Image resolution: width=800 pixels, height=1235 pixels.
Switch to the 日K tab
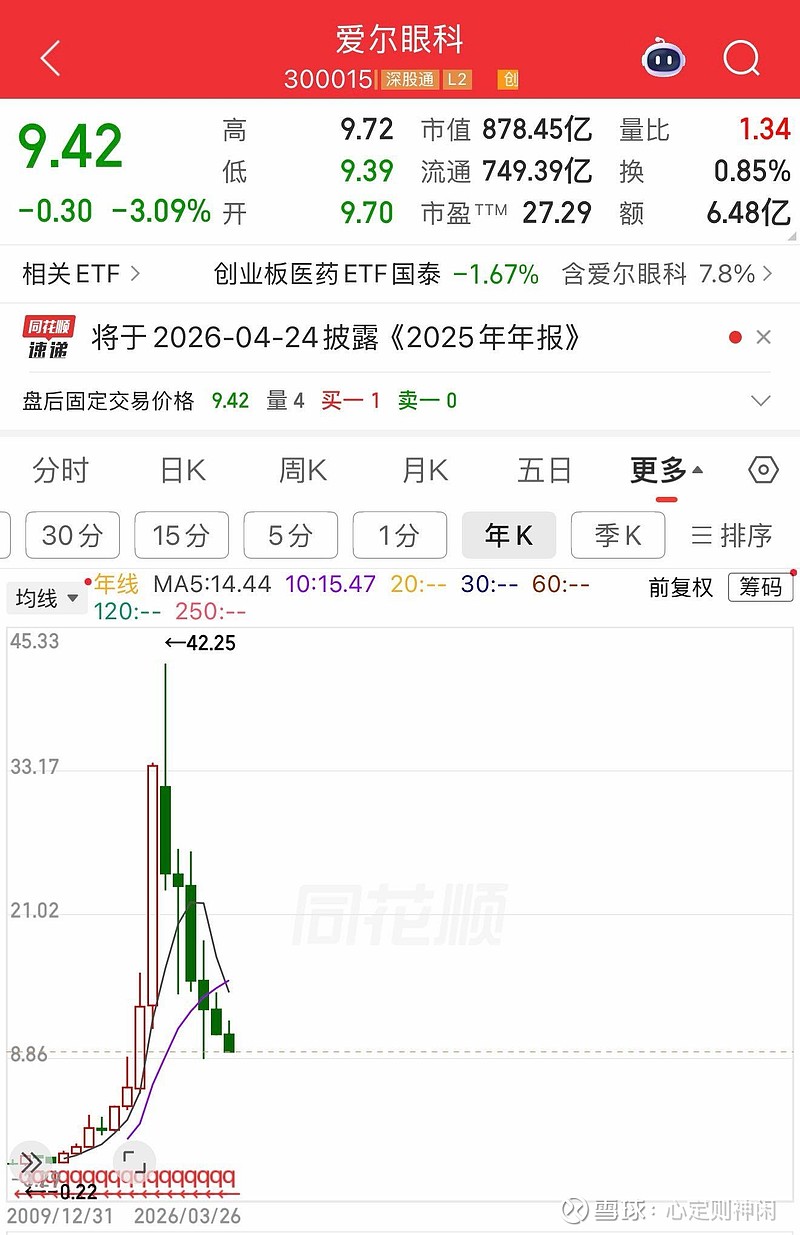(x=181, y=470)
